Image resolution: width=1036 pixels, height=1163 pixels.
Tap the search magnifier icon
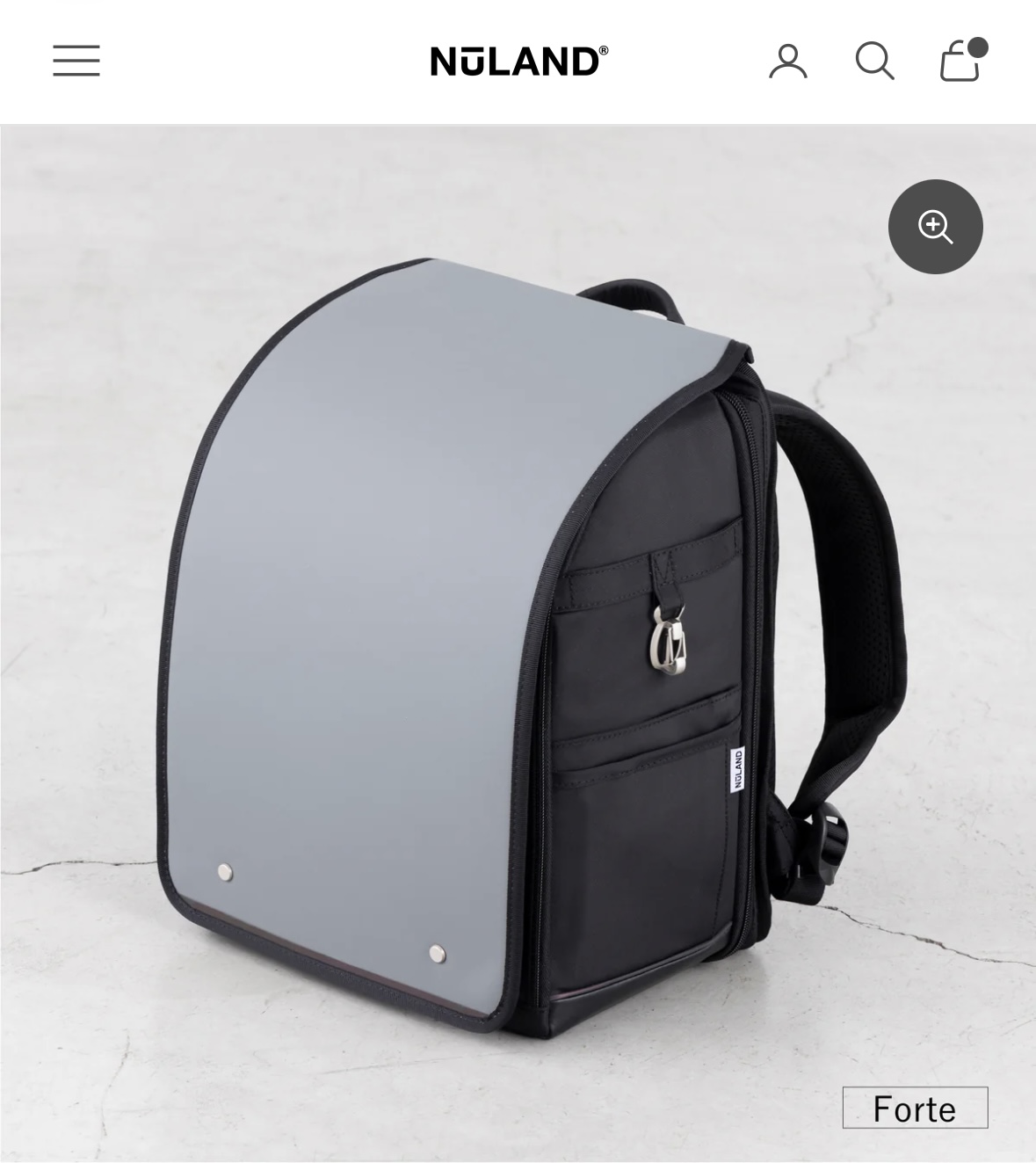[x=874, y=61]
